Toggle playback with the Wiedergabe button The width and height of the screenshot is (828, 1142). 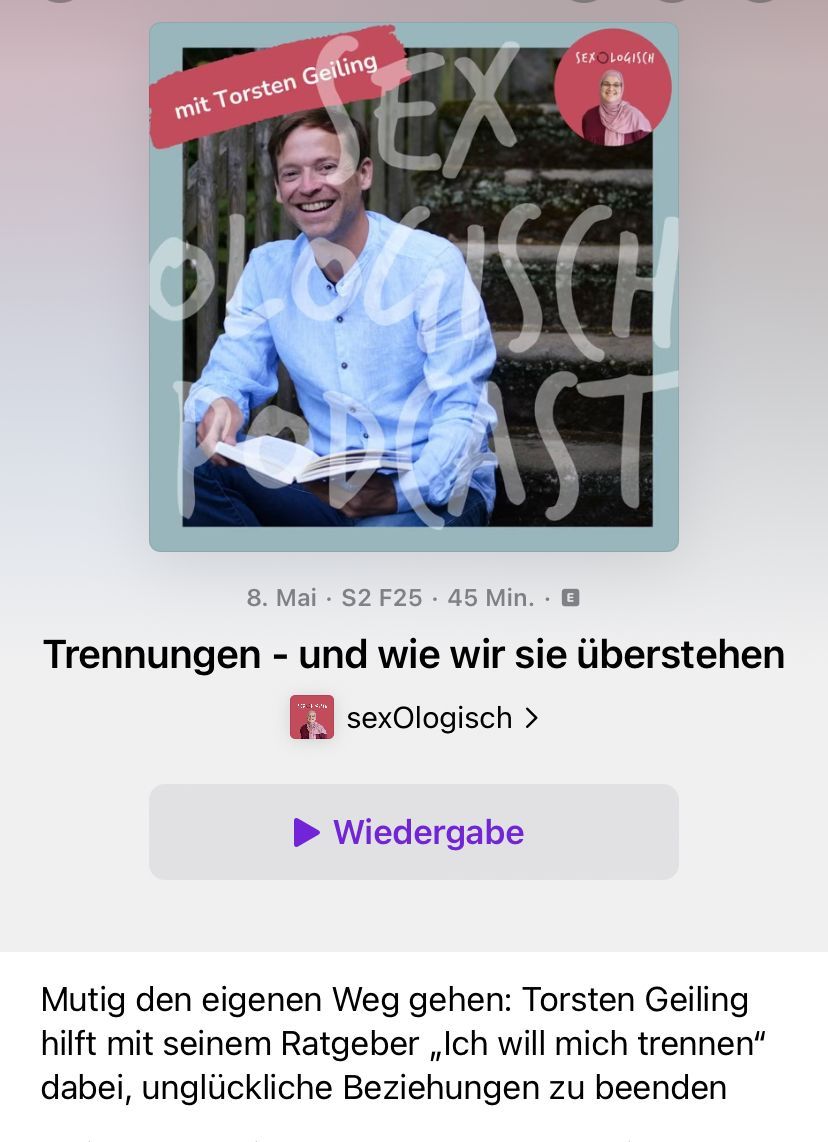[414, 831]
